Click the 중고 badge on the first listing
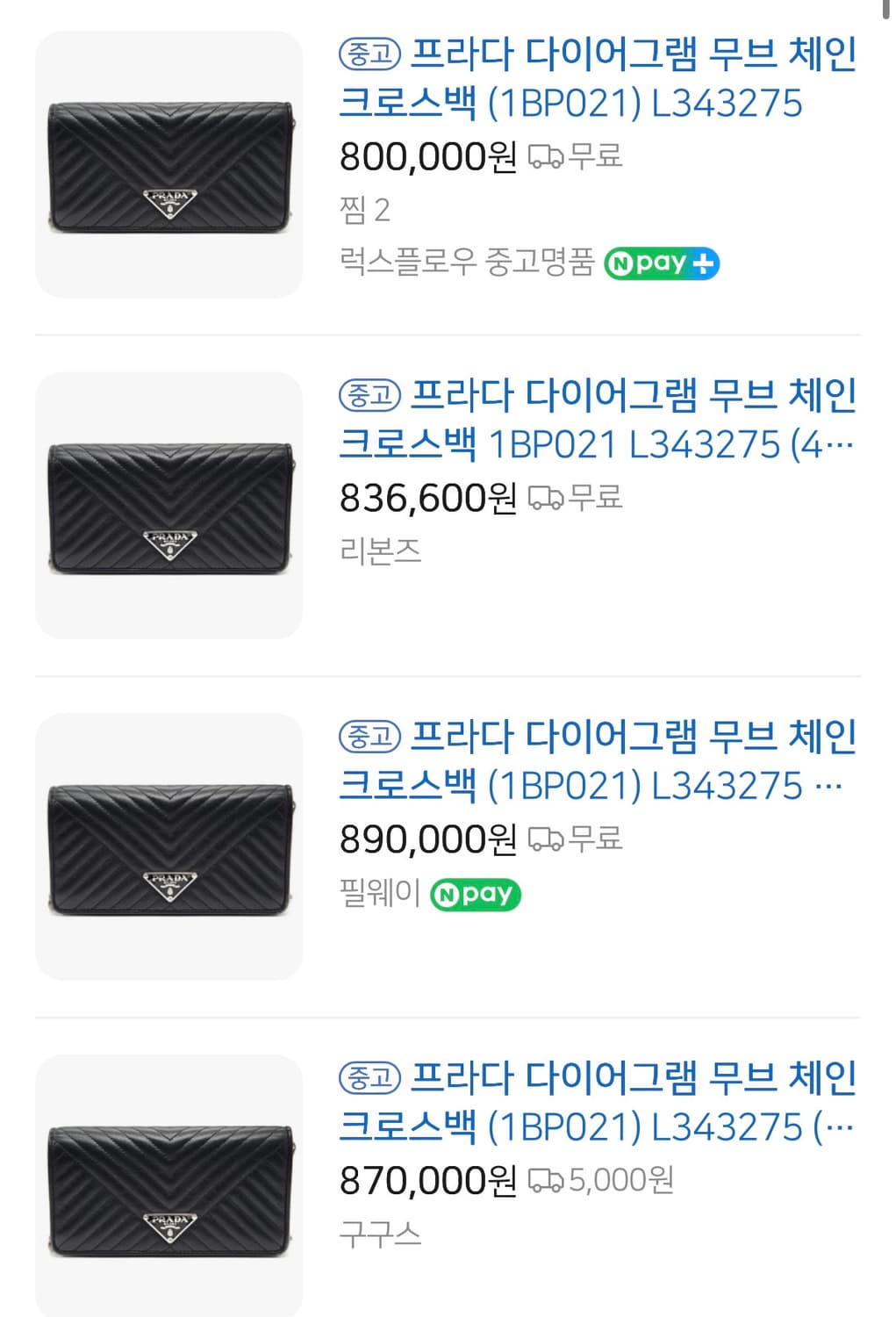The image size is (896, 1317). pyautogui.click(x=369, y=54)
